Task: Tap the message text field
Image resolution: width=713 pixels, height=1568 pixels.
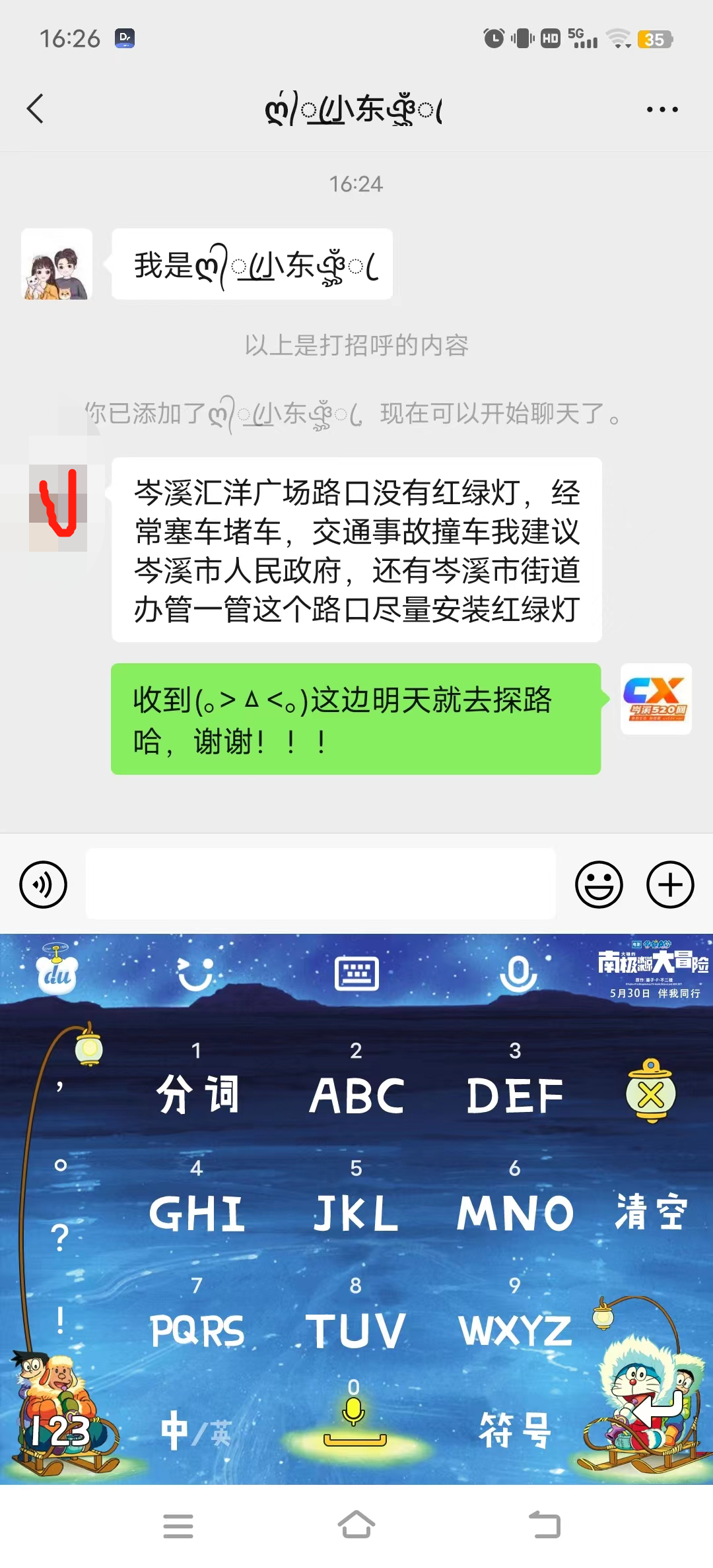Action: coord(321,884)
